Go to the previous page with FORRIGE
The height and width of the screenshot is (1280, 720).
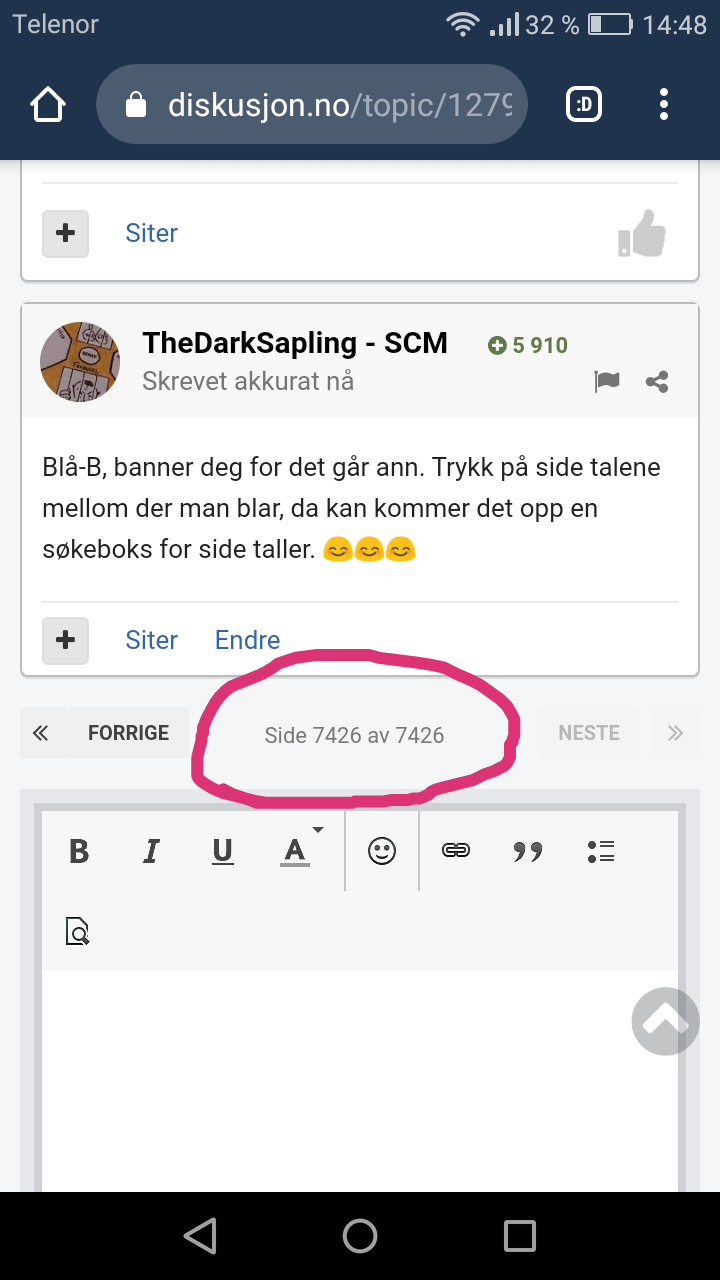pyautogui.click(x=128, y=733)
